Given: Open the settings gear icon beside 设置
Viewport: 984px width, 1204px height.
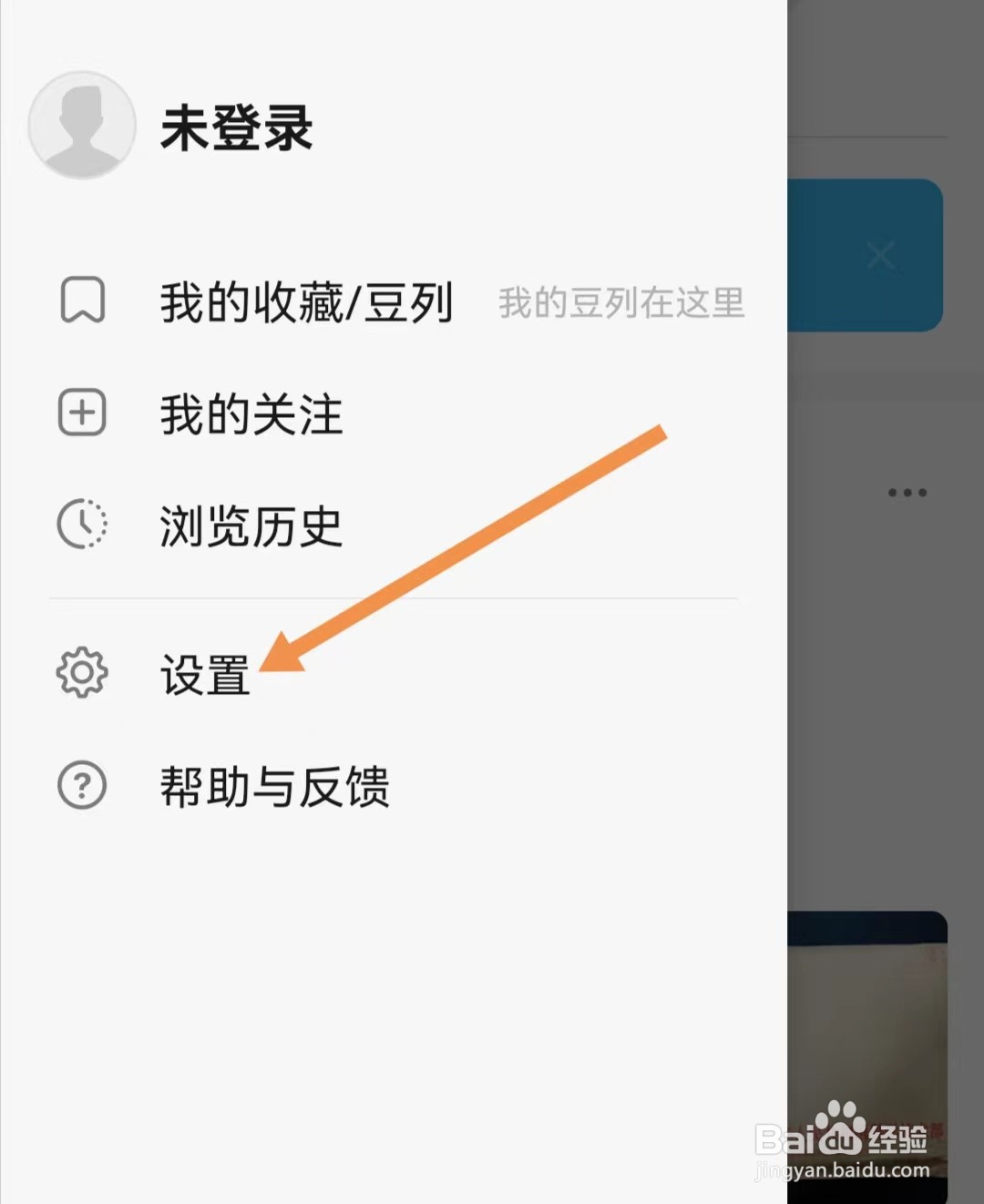Looking at the screenshot, I should (x=80, y=674).
